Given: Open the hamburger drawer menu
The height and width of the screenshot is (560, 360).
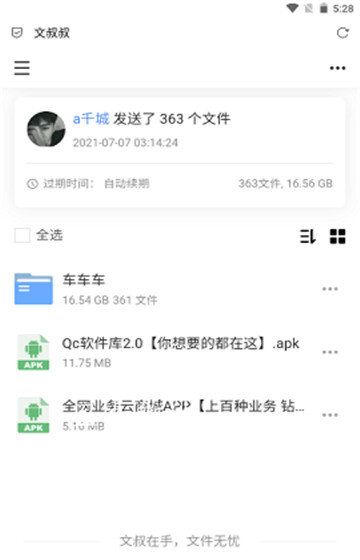Looking at the screenshot, I should click(x=22, y=68).
